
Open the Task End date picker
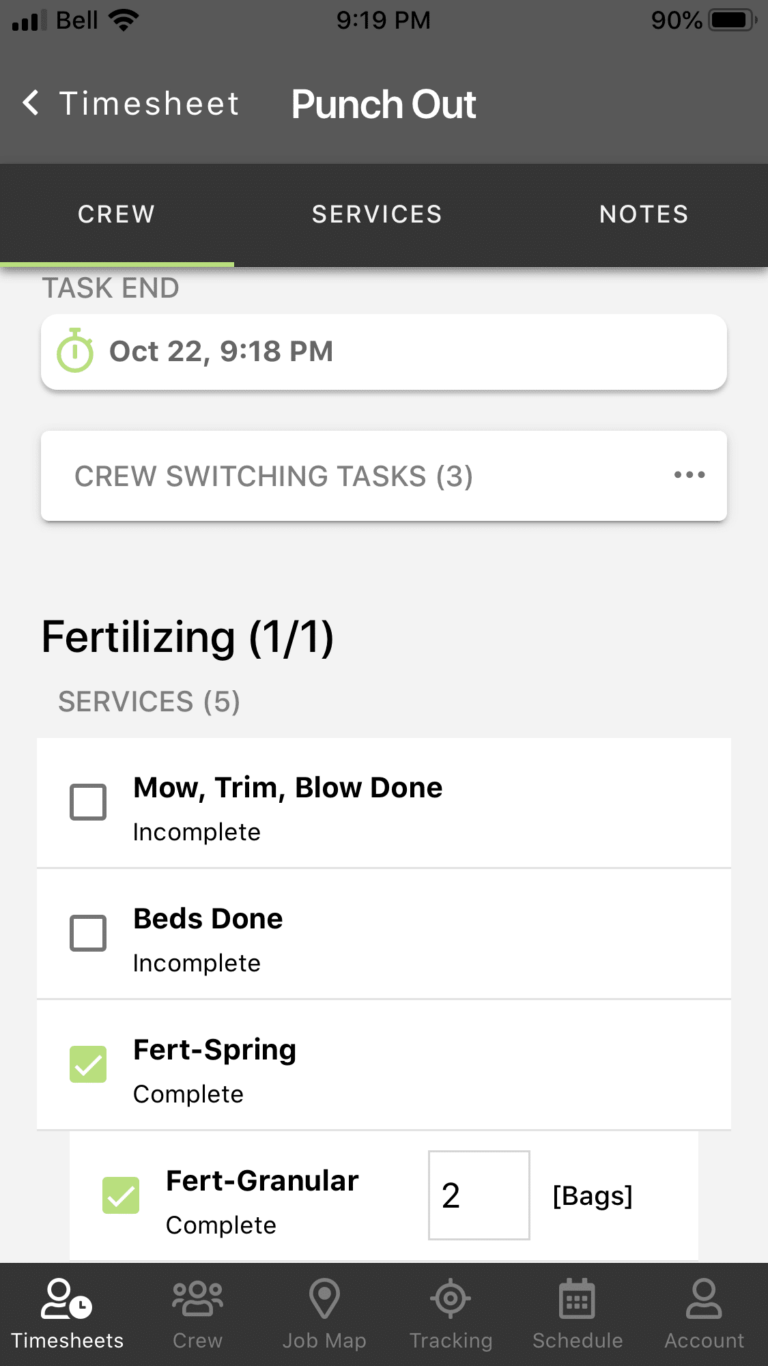pos(384,351)
